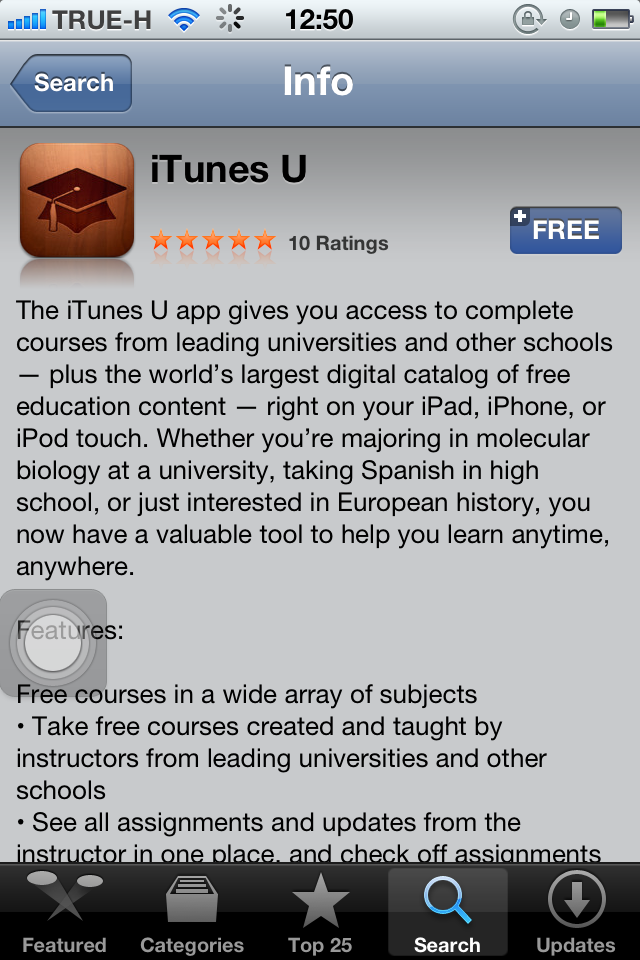Get iTunes U with the FREE button
This screenshot has width=640, height=960.
pyautogui.click(x=565, y=230)
